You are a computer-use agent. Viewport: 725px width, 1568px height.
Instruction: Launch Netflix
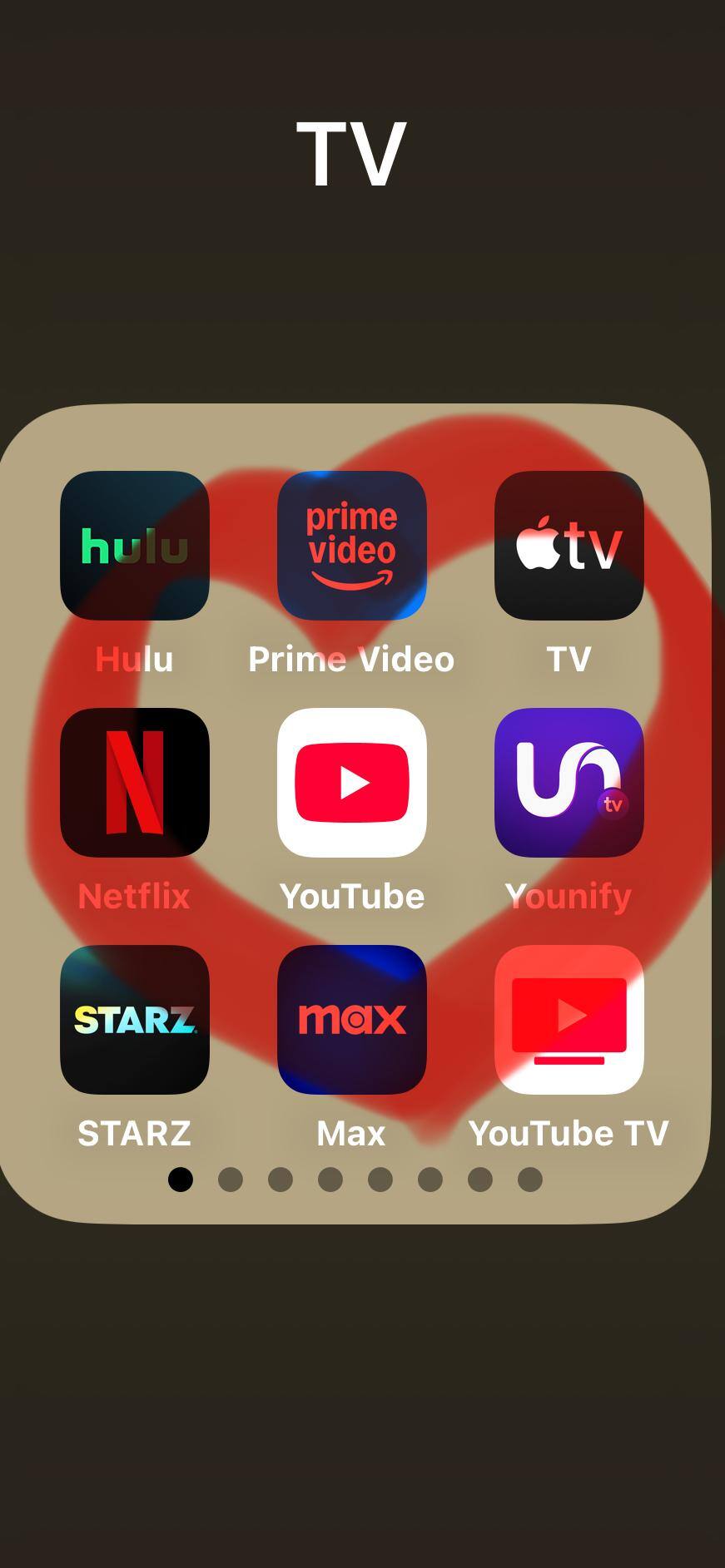pos(135,783)
